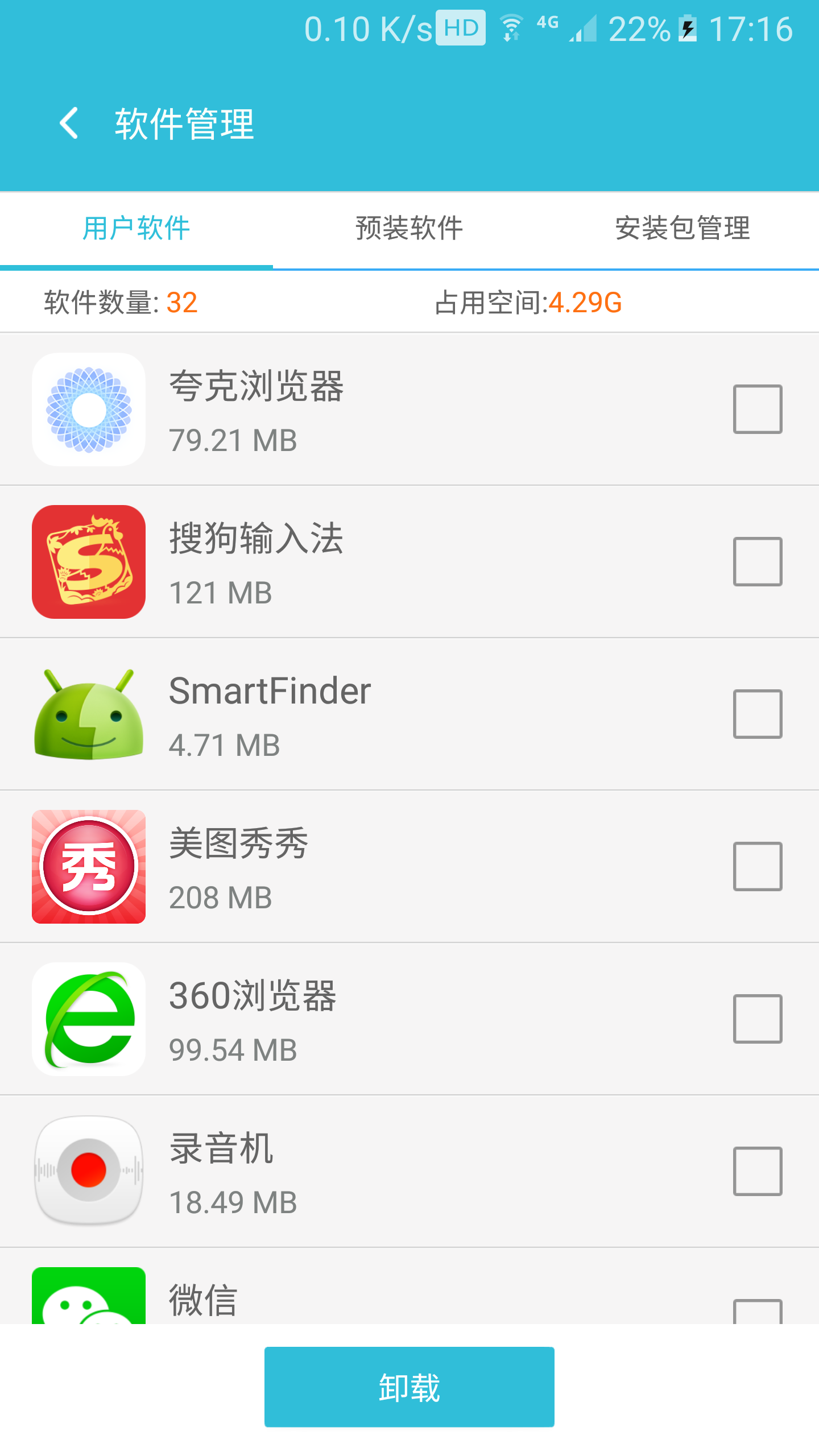This screenshot has width=819, height=1456.
Task: Tap the 卸载 uninstall button
Action: coord(409,1387)
